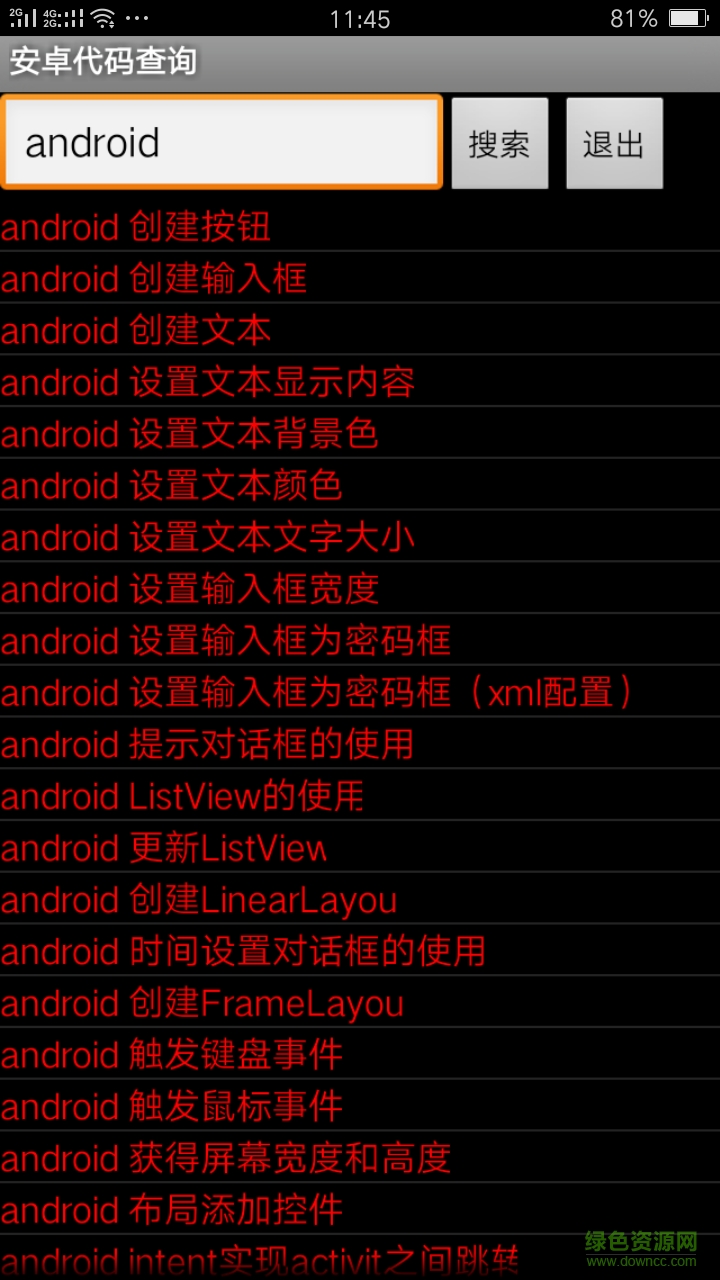Tap the 搜索 search button
This screenshot has height=1280, width=720.
tap(499, 143)
